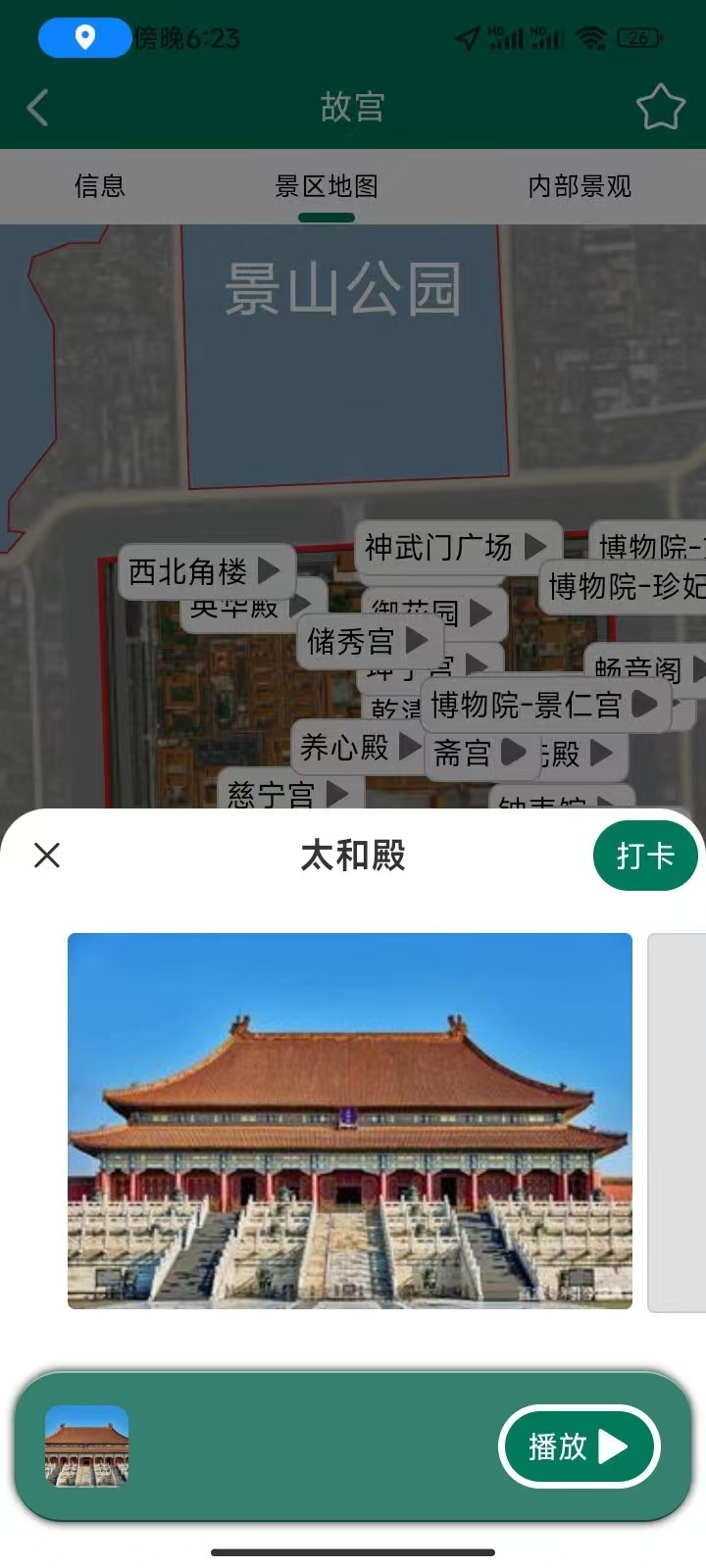Play the audio guide with 播放
Image resolution: width=706 pixels, height=1568 pixels.
579,1446
